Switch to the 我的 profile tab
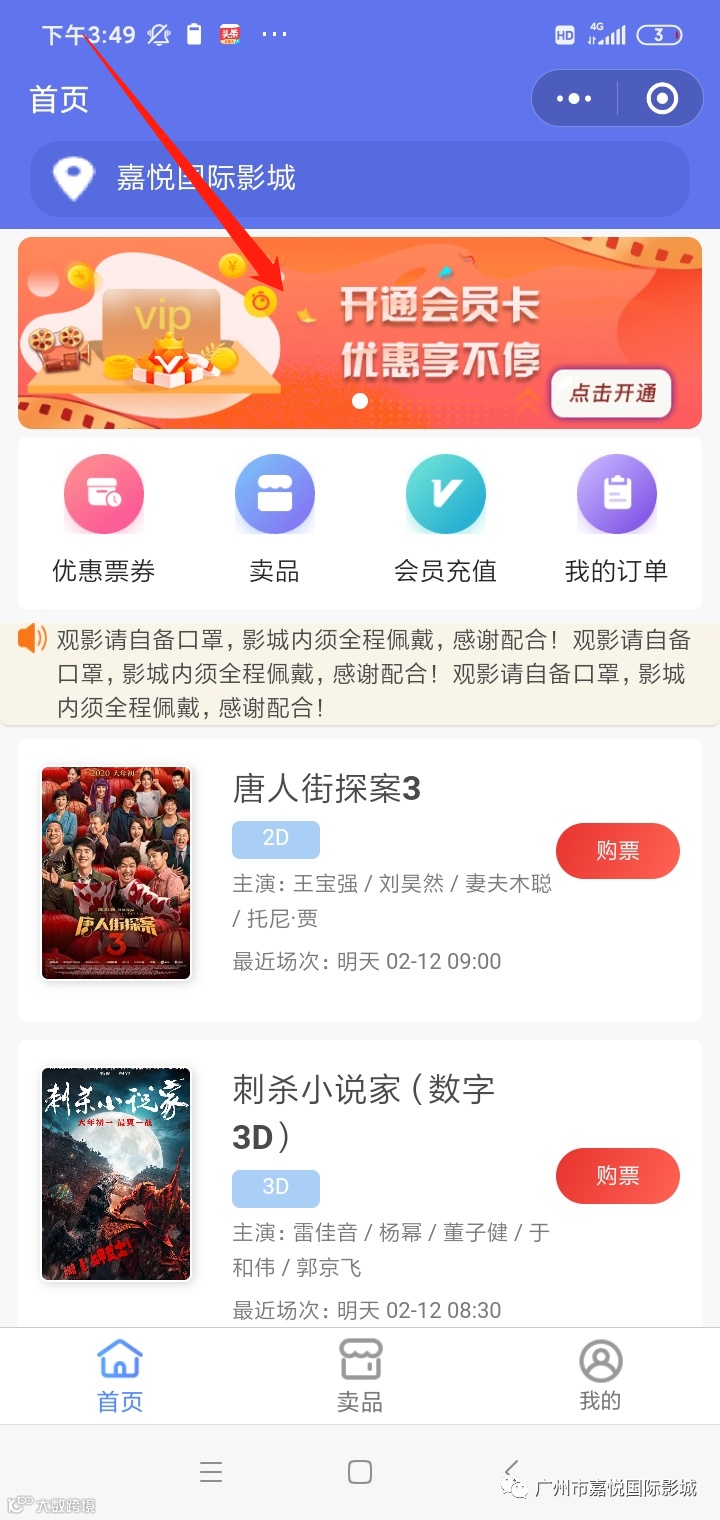This screenshot has width=720, height=1520. (x=600, y=1375)
